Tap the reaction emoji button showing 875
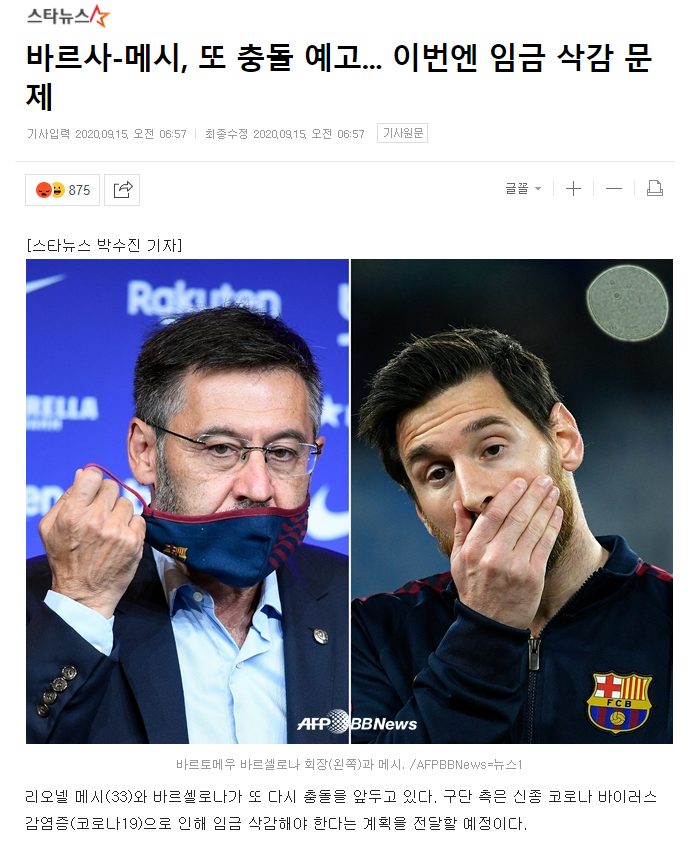Viewport: 697px width, 857px height. click(62, 190)
